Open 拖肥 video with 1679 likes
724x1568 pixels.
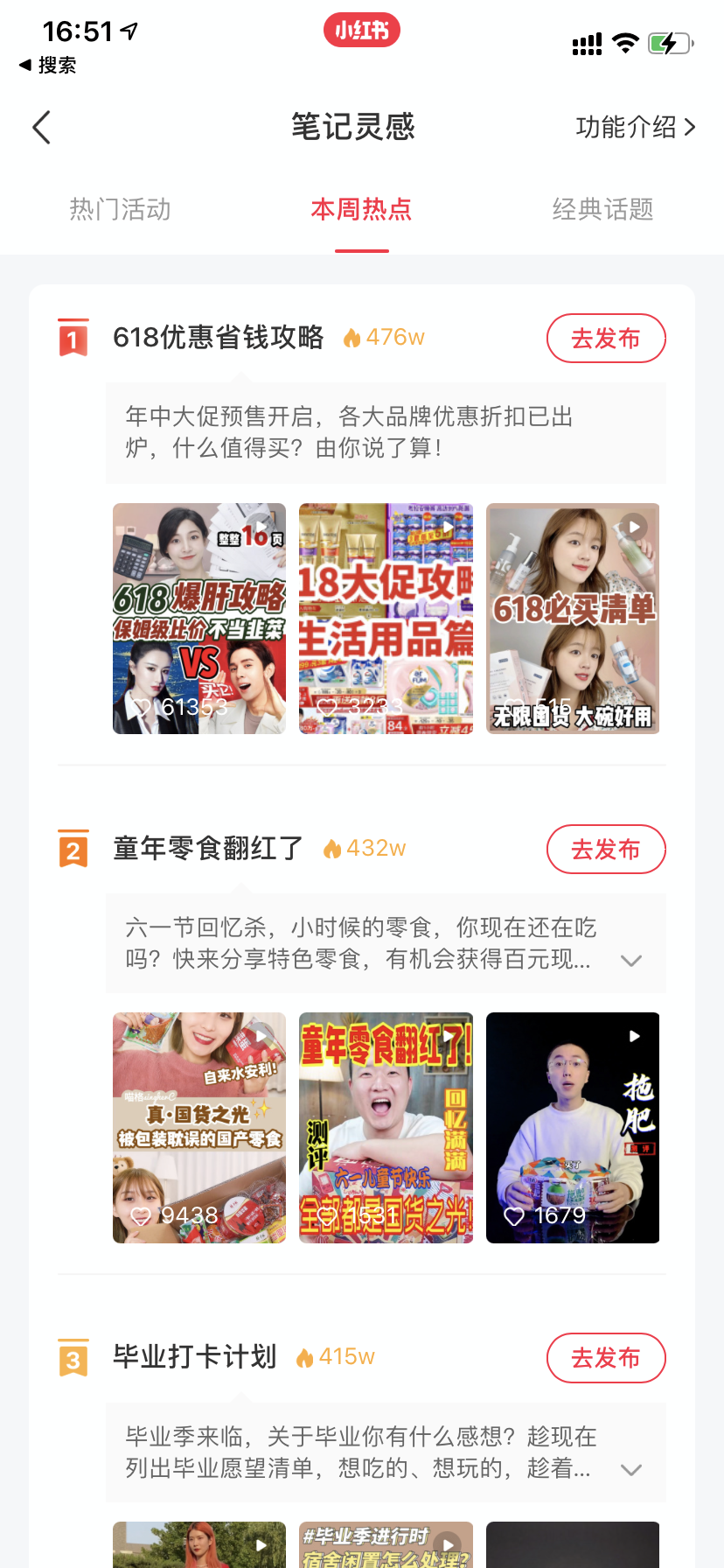[572, 1127]
